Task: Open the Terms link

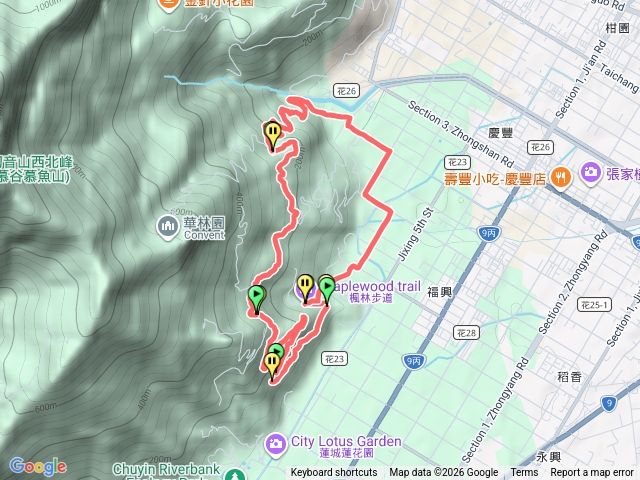Action: click(x=523, y=473)
